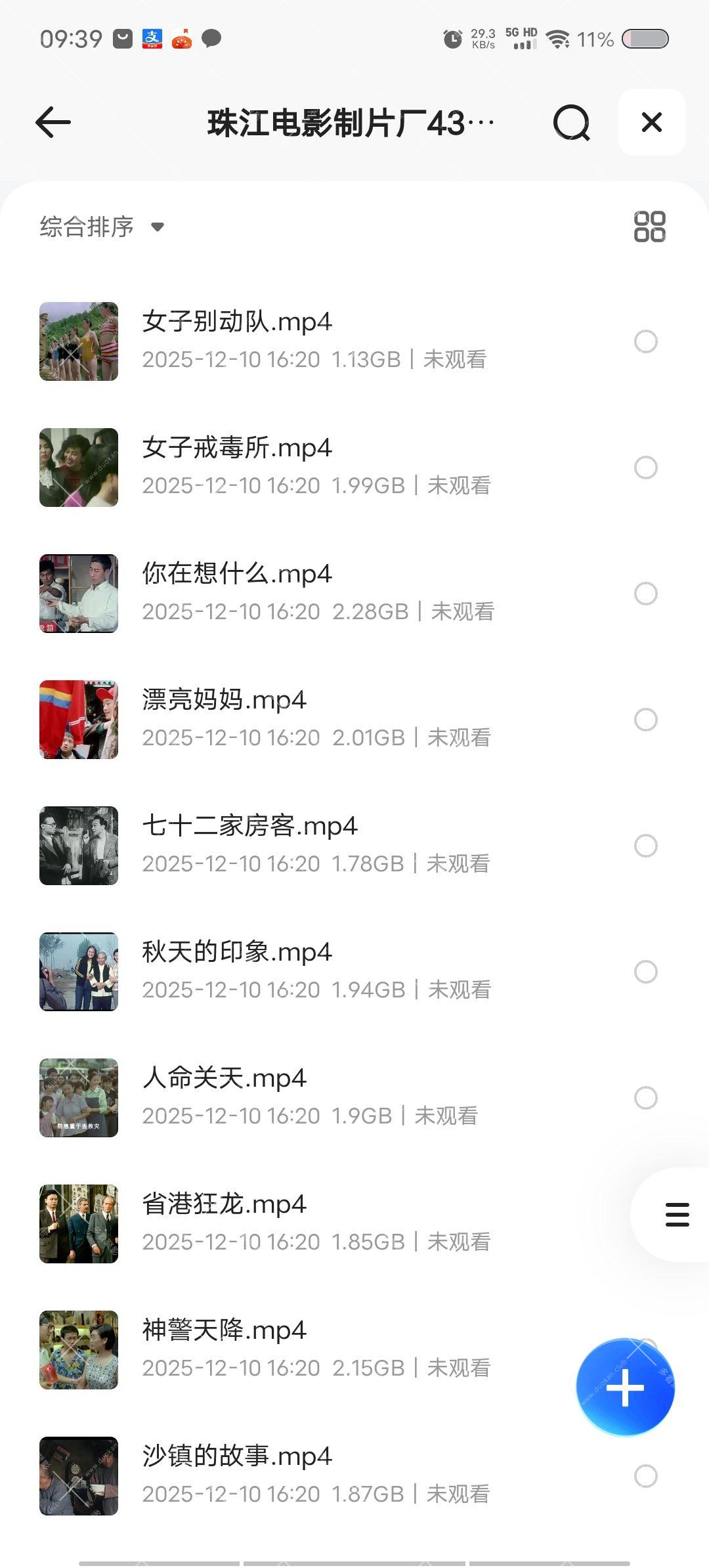Select the checkbox for 女子戒毒所.mp4
Screen dimensions: 709x1568
point(645,468)
